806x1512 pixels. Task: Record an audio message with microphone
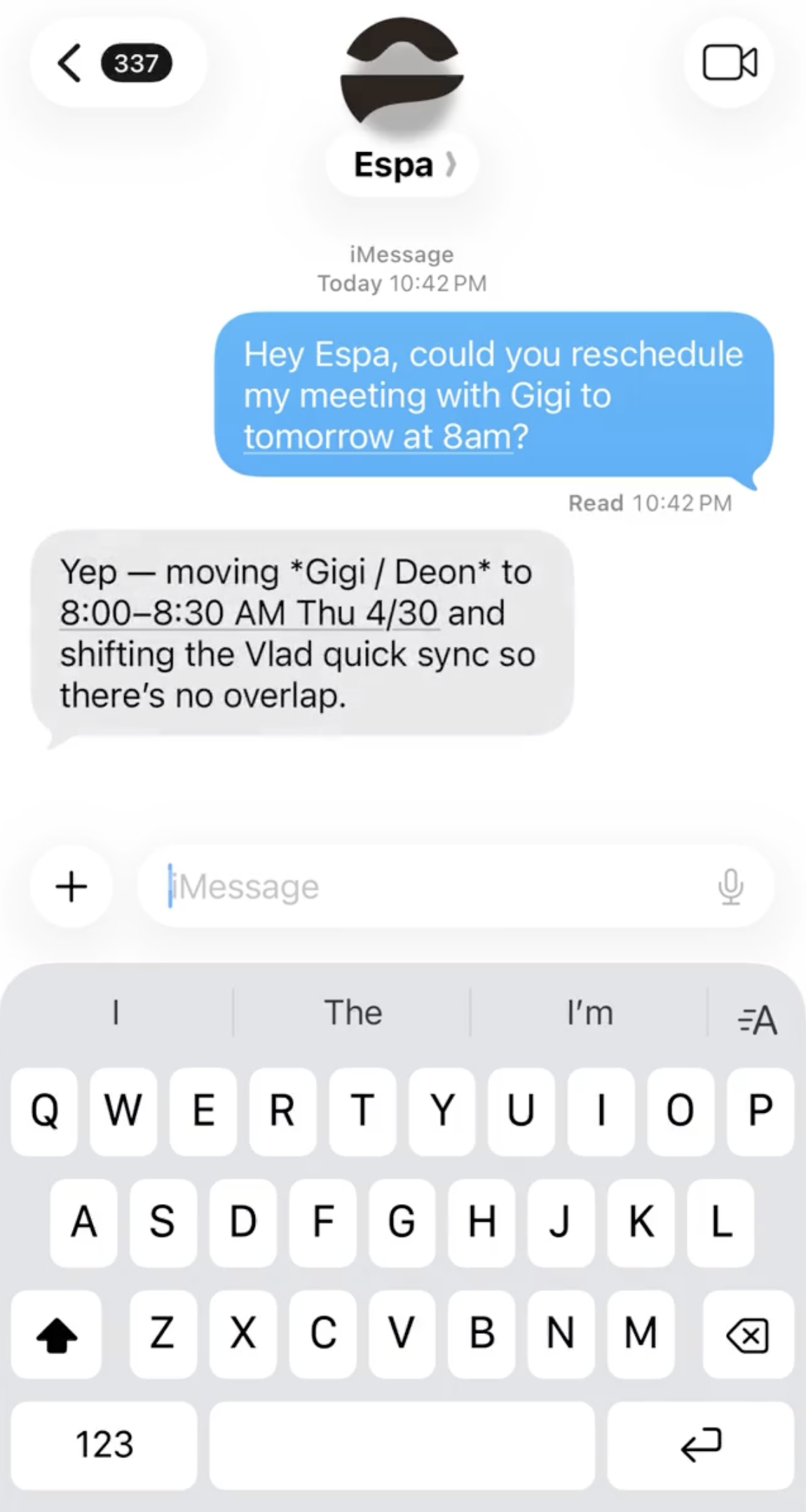pos(730,886)
